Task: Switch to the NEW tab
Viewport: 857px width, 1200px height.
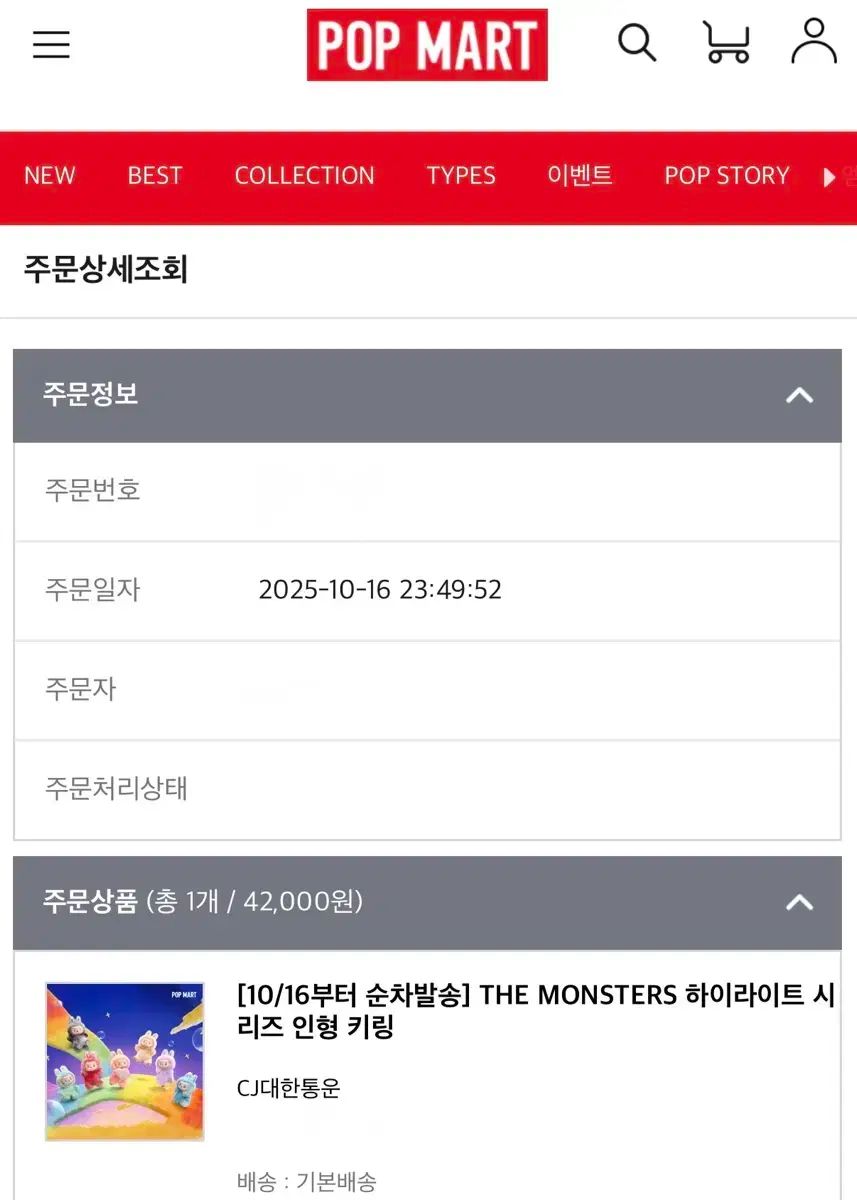Action: 50,175
